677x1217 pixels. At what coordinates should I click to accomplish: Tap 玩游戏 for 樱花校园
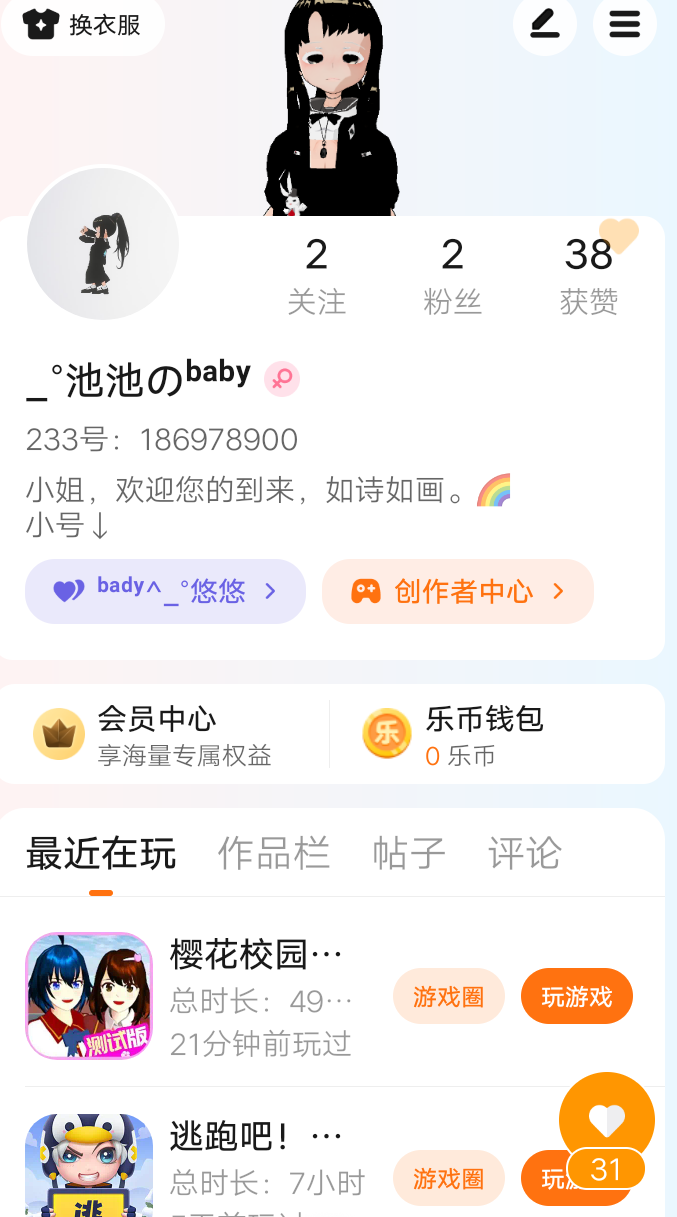(x=576, y=996)
